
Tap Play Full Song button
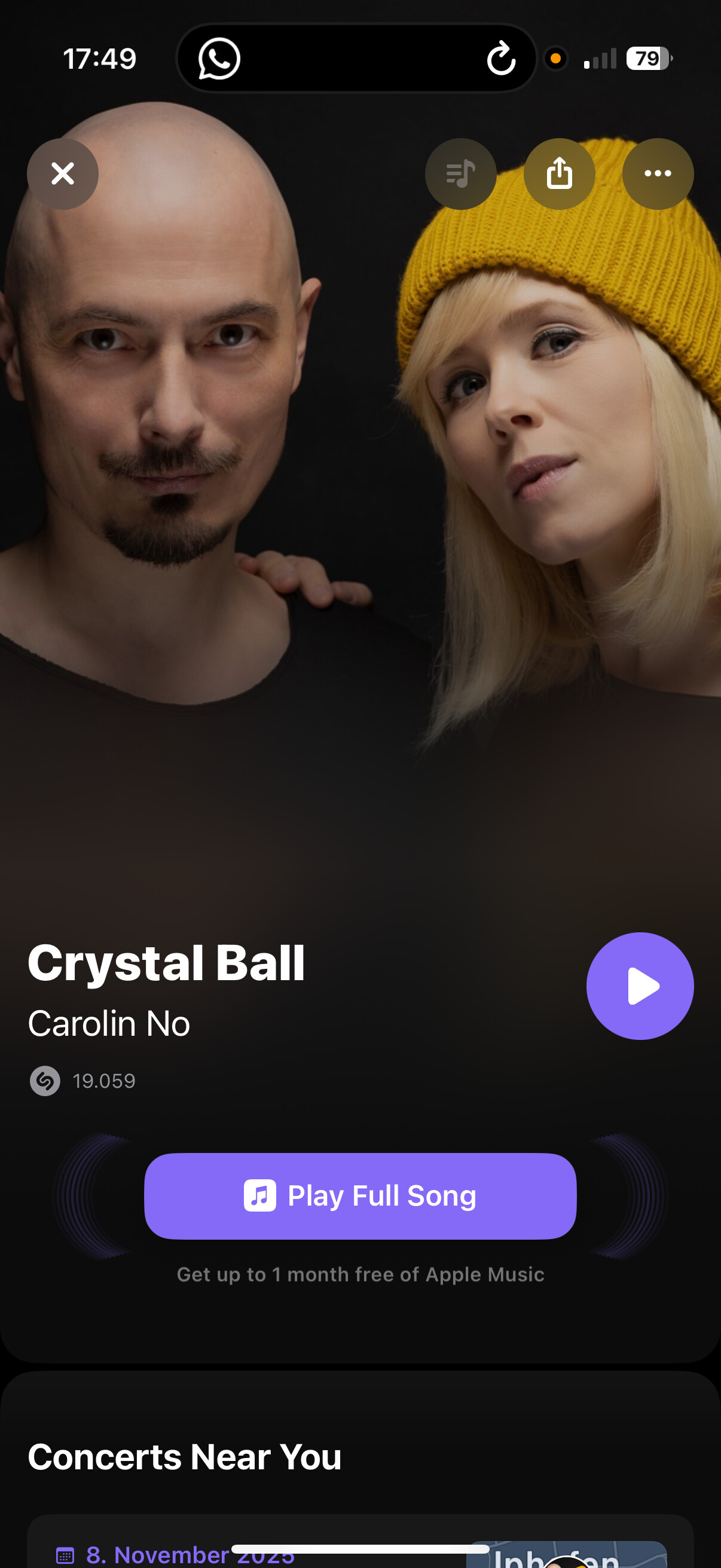point(360,1196)
